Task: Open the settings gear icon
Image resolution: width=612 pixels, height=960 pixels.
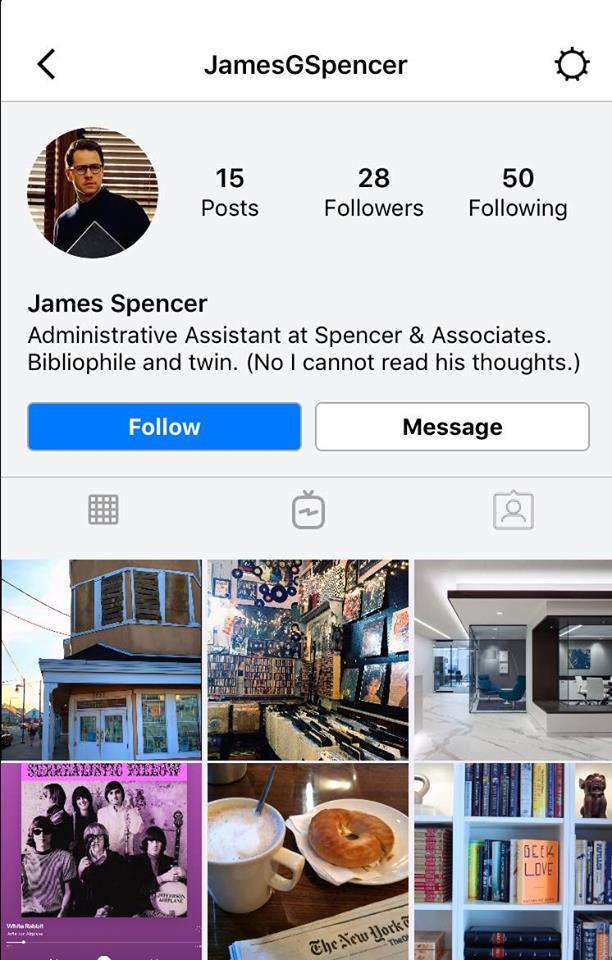Action: click(x=571, y=65)
